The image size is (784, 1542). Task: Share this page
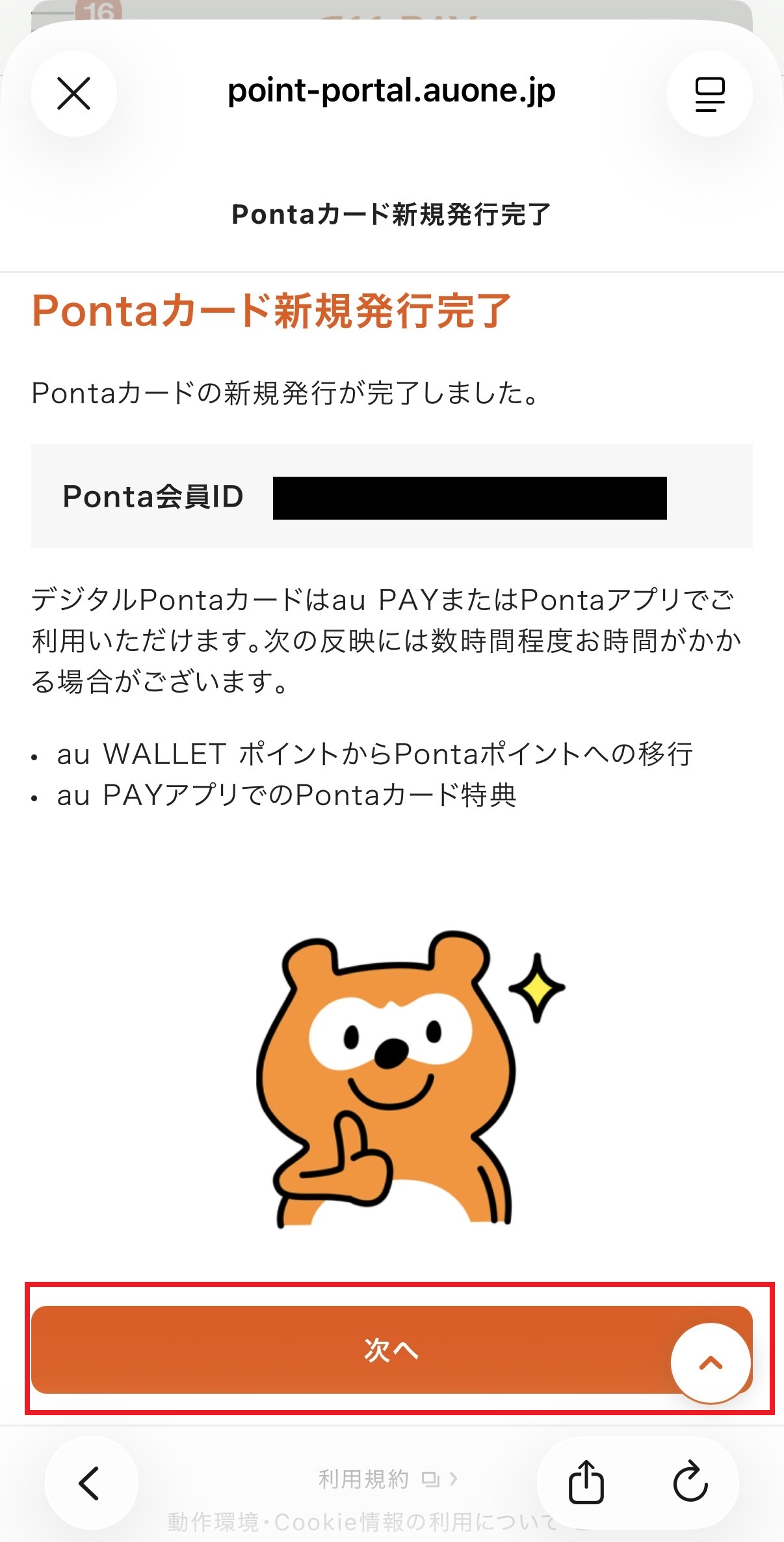[x=586, y=1482]
